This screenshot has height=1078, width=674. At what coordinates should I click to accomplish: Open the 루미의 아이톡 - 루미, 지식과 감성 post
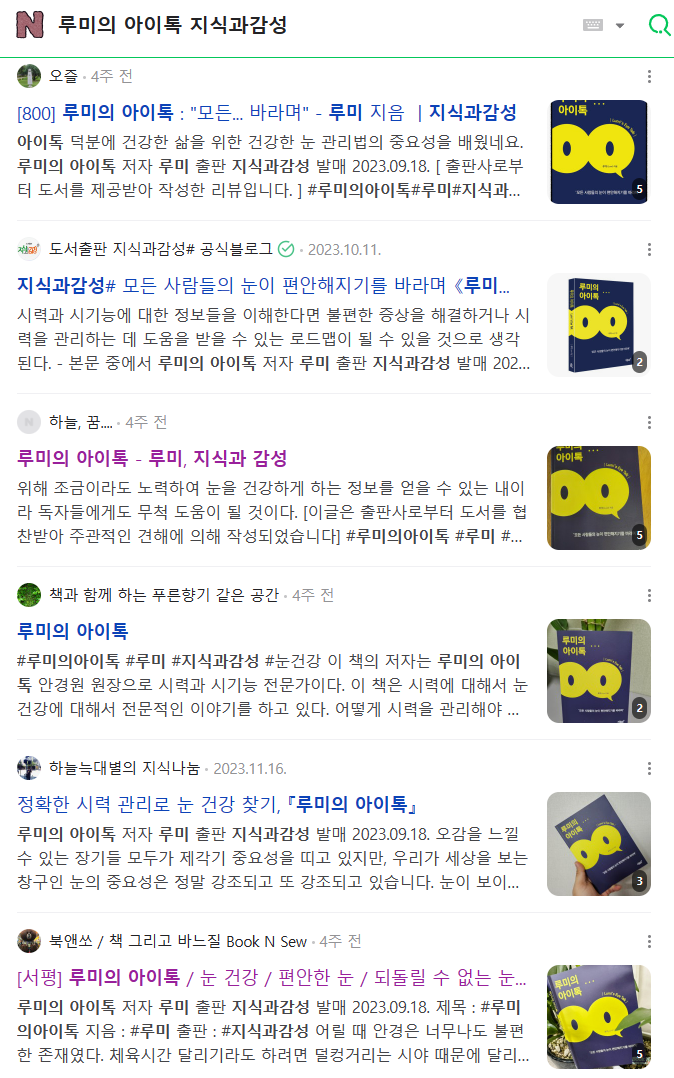[152, 459]
